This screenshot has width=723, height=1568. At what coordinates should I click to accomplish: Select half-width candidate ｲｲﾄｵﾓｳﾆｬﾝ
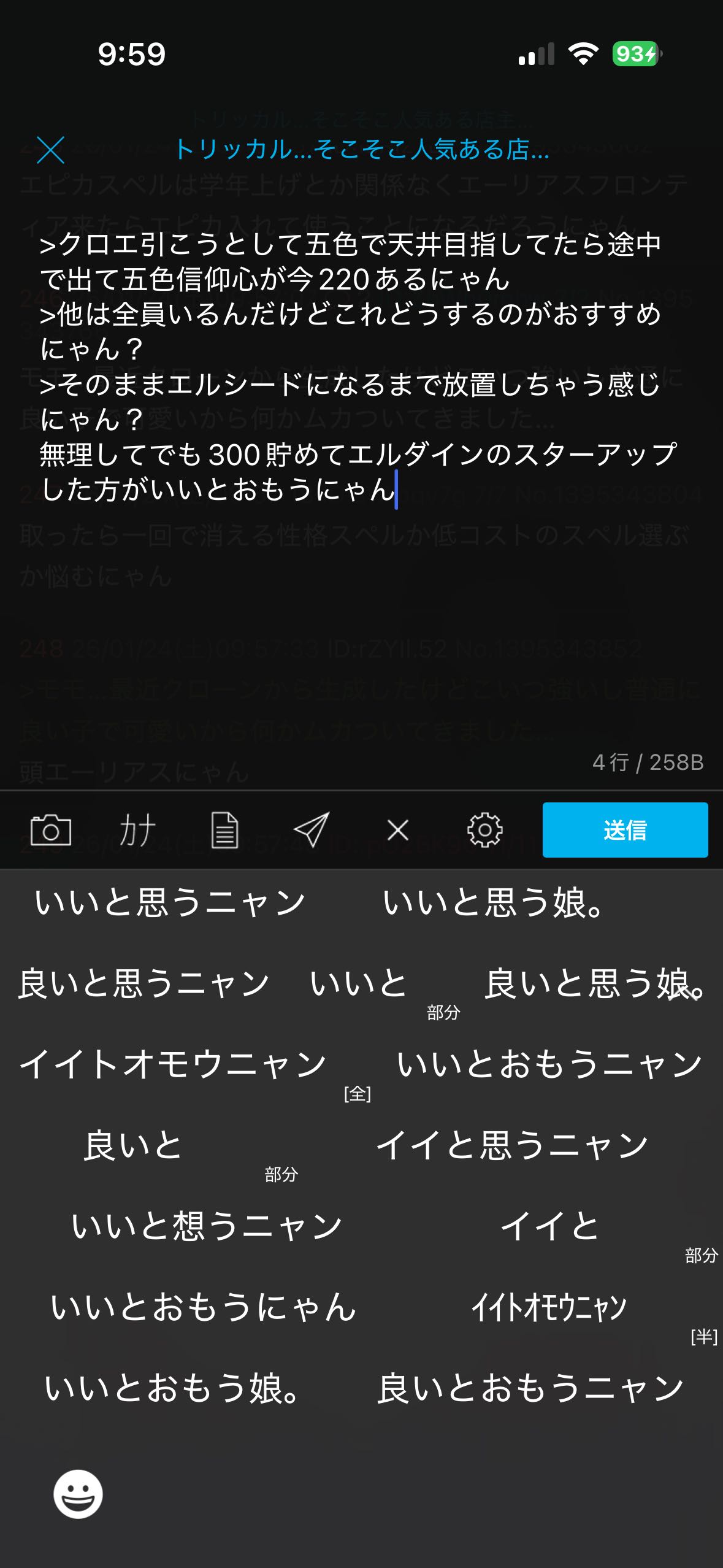549,1307
